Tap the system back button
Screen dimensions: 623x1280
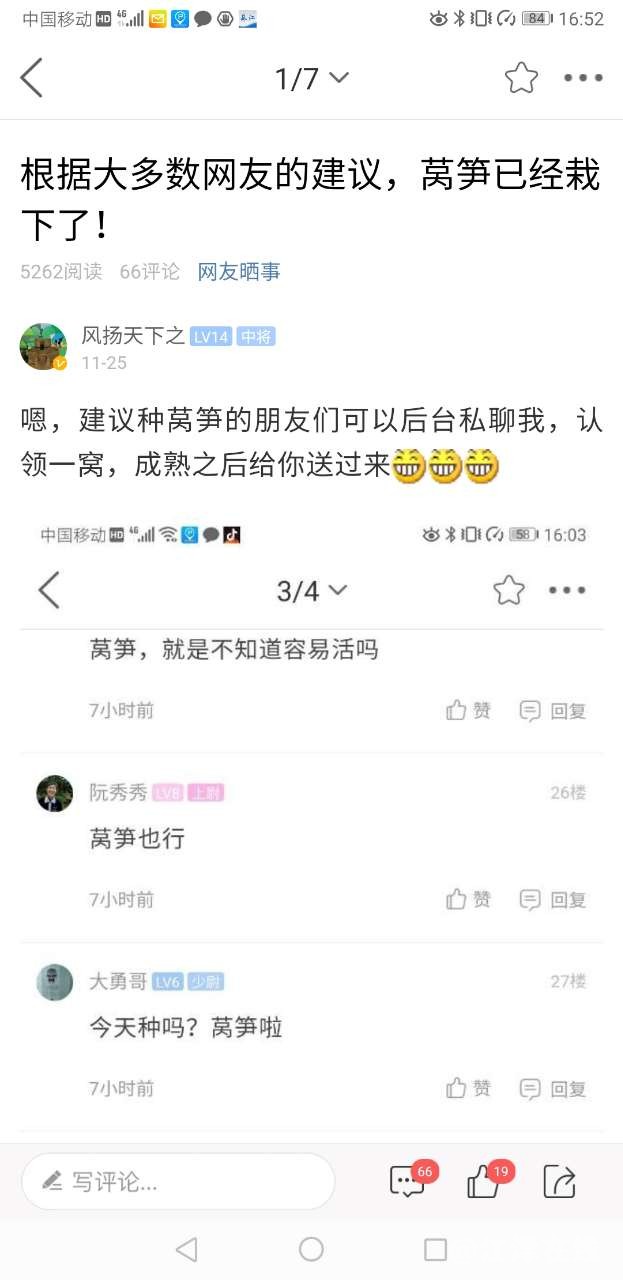click(186, 1249)
